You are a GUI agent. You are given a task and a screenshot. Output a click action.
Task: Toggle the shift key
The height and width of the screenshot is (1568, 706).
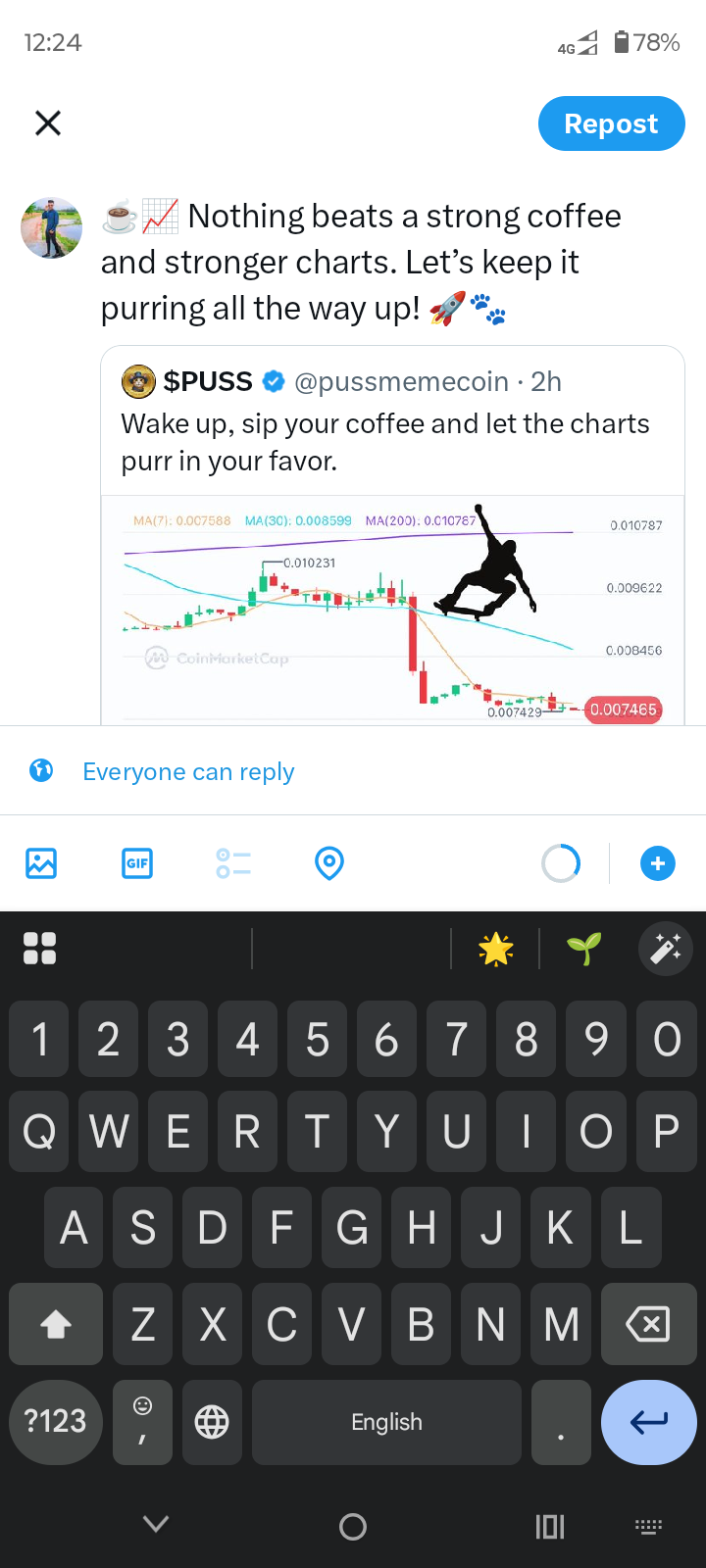pyautogui.click(x=56, y=1324)
